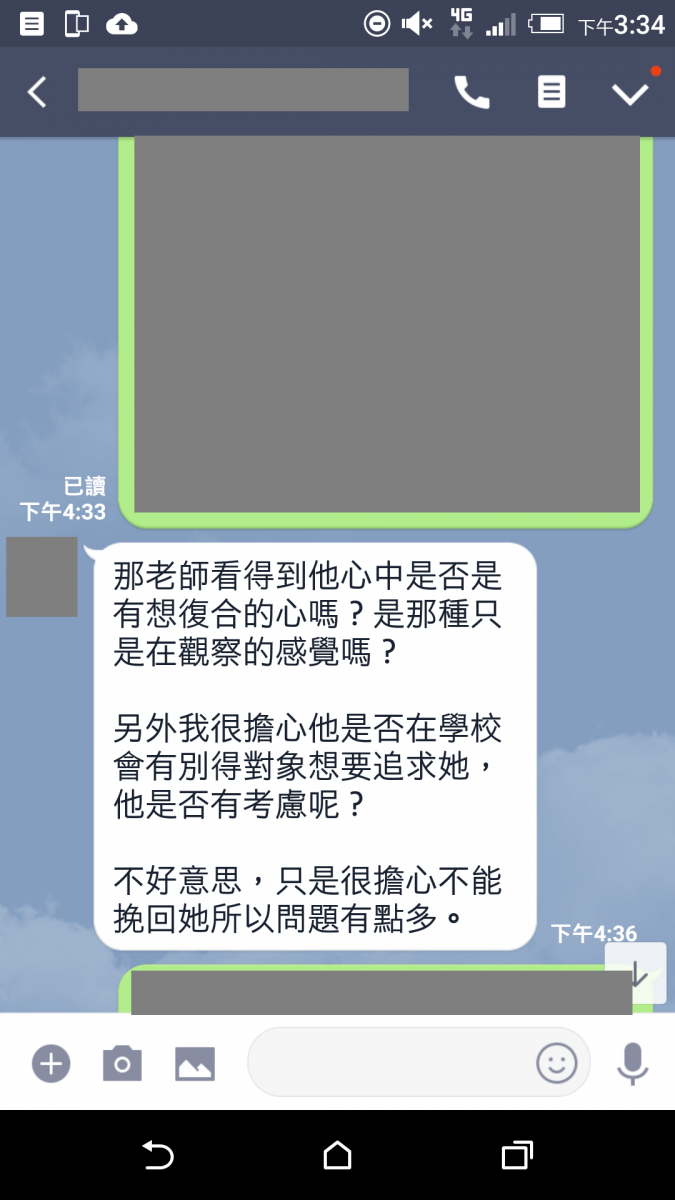This screenshot has width=675, height=1200.
Task: Go back to the chat list
Action: click(37, 92)
